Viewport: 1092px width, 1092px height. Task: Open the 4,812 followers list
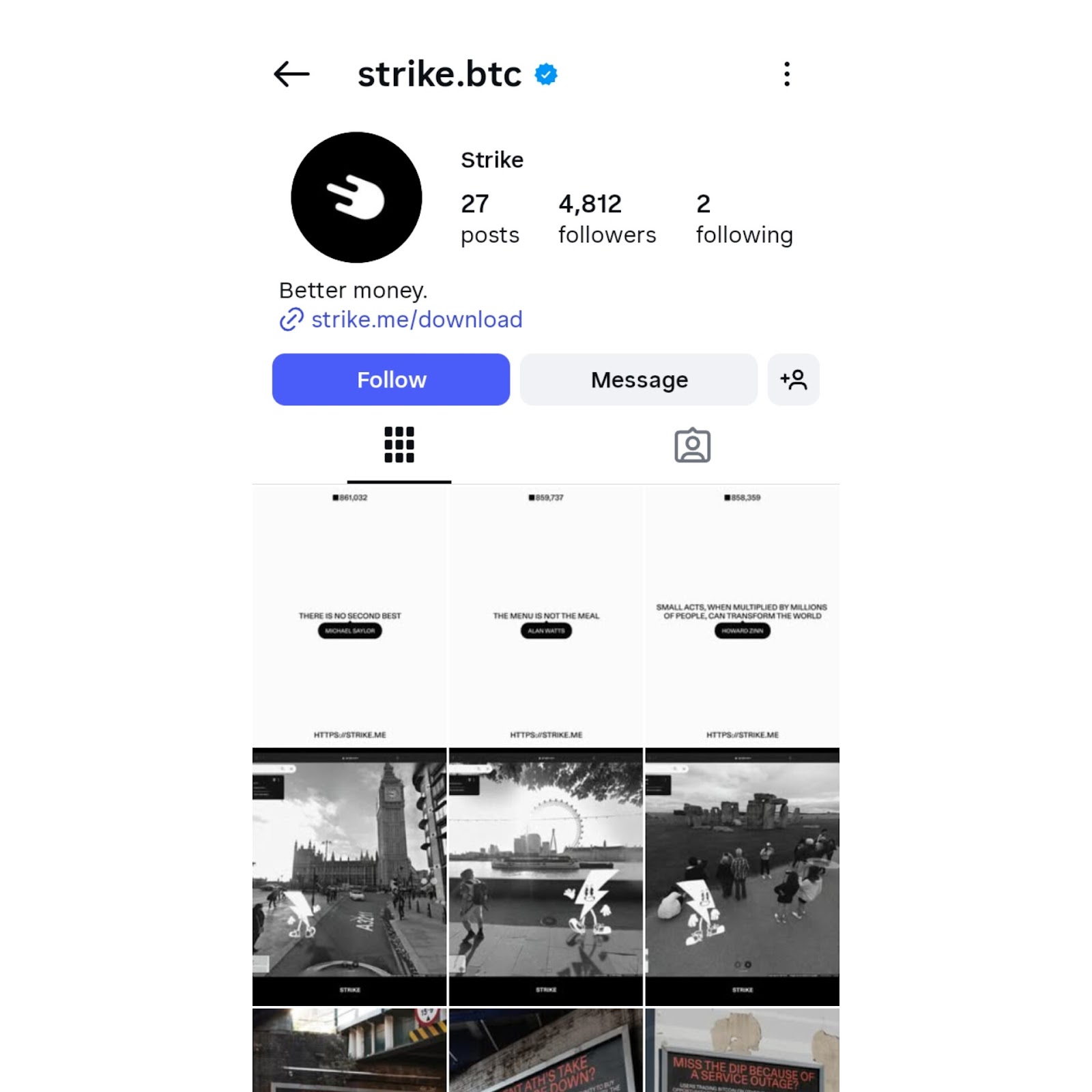click(607, 218)
